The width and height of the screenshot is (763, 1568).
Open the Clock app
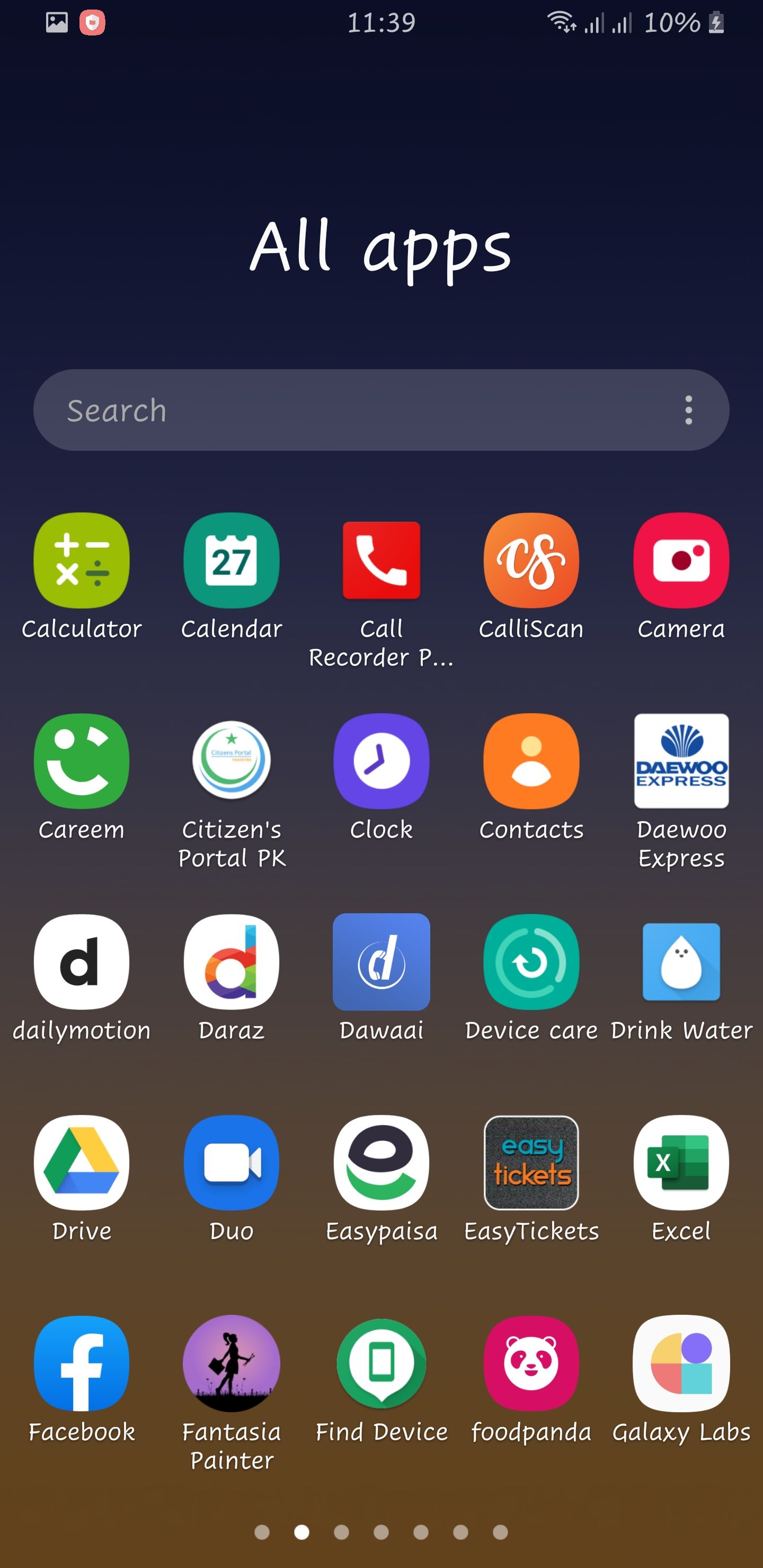point(381,761)
